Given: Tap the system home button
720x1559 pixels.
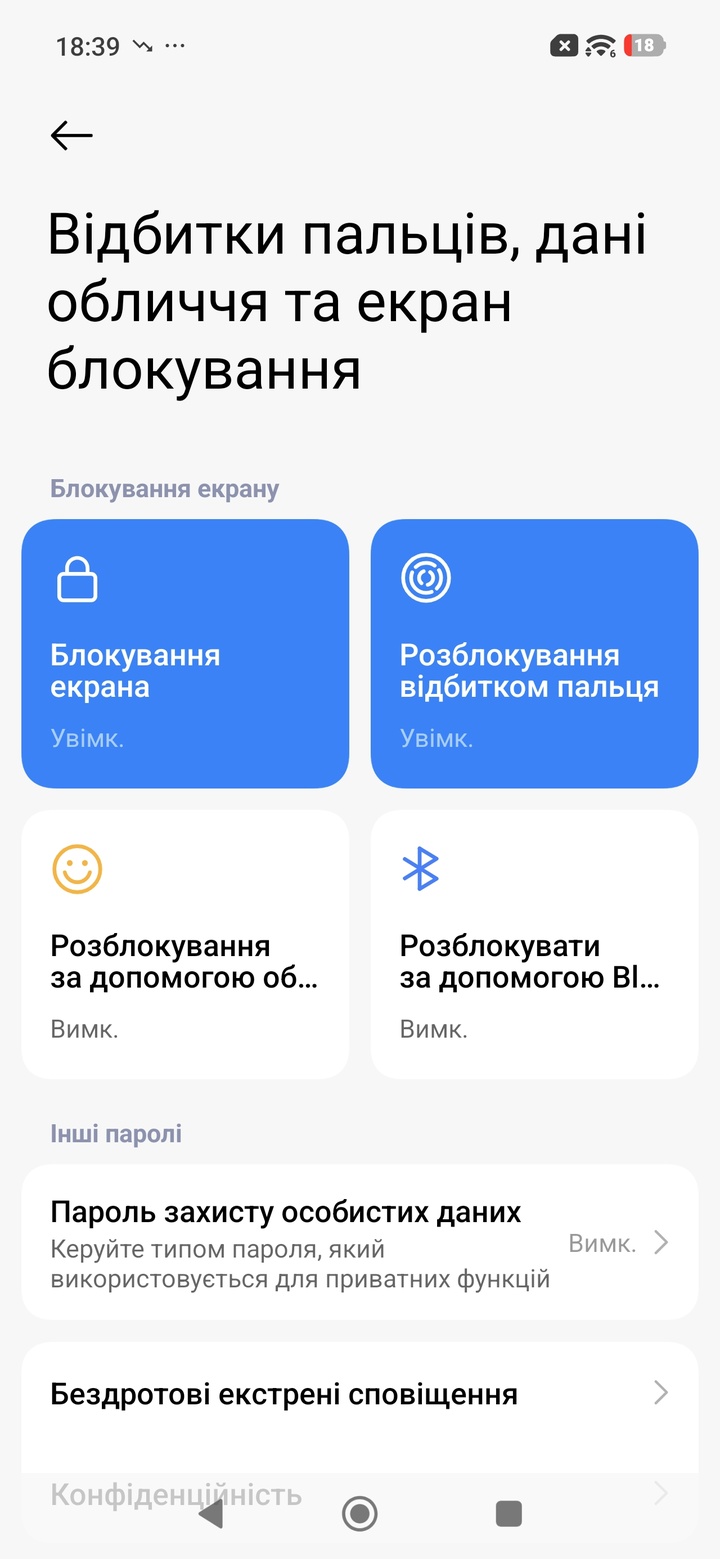Looking at the screenshot, I should 360,1514.
